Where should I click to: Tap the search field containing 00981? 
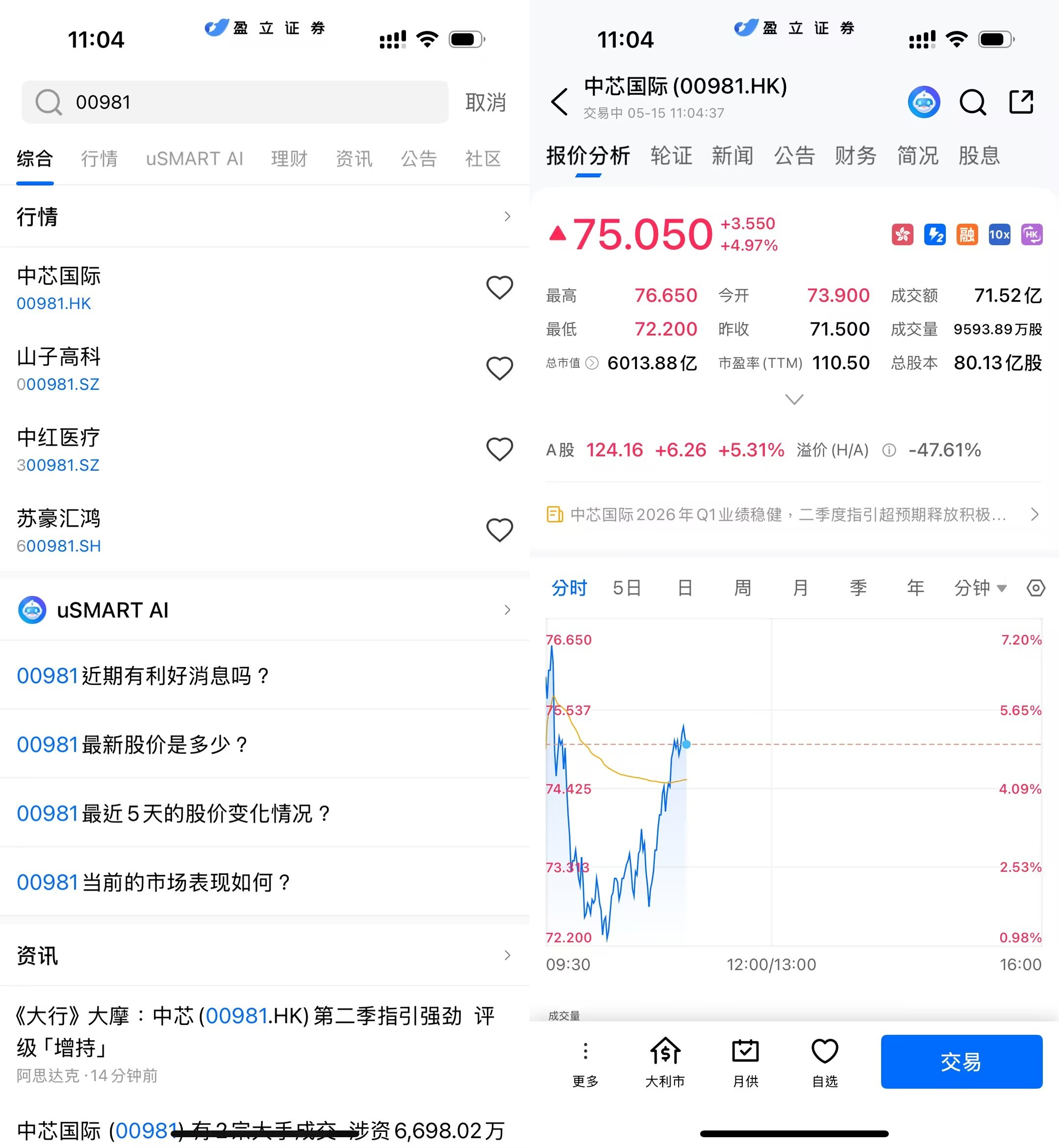(x=234, y=102)
